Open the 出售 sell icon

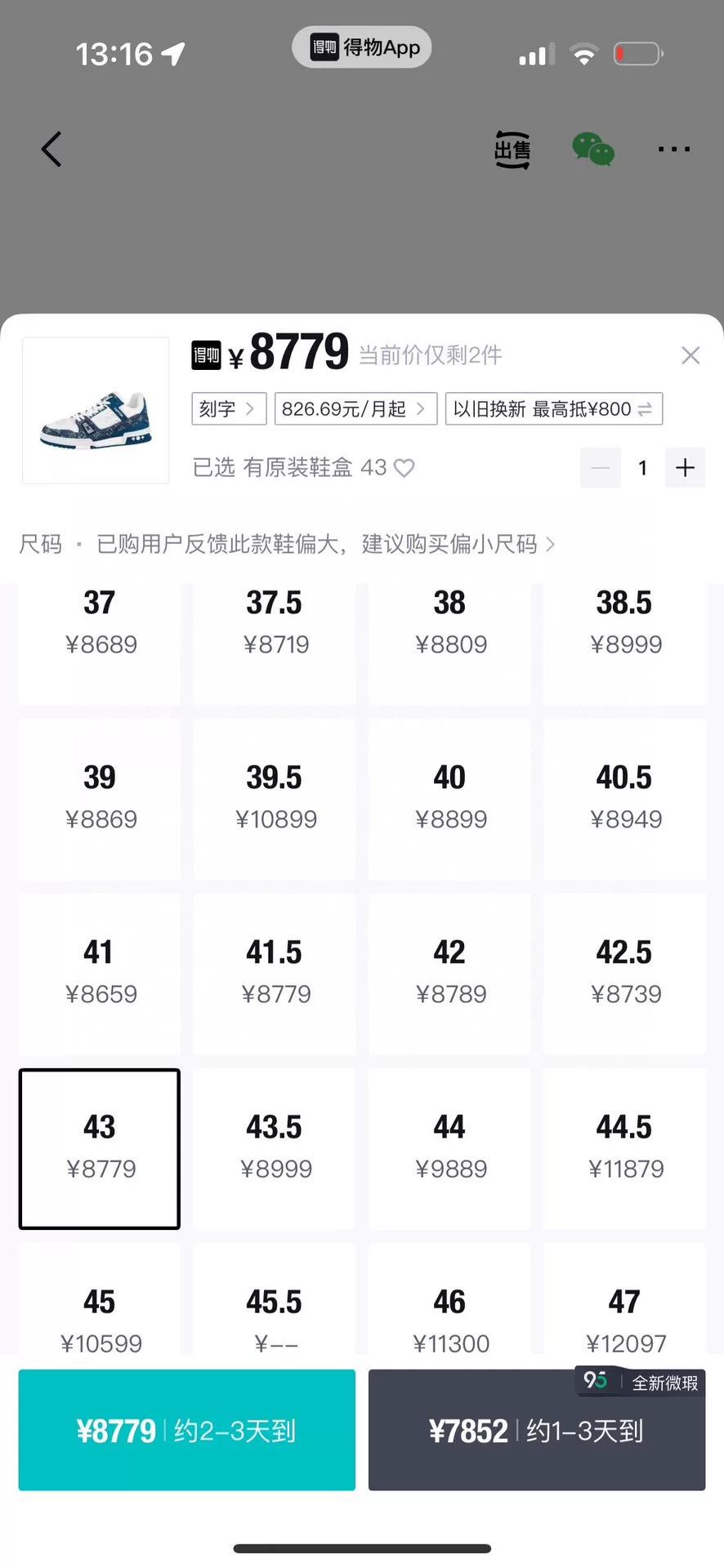(x=512, y=149)
